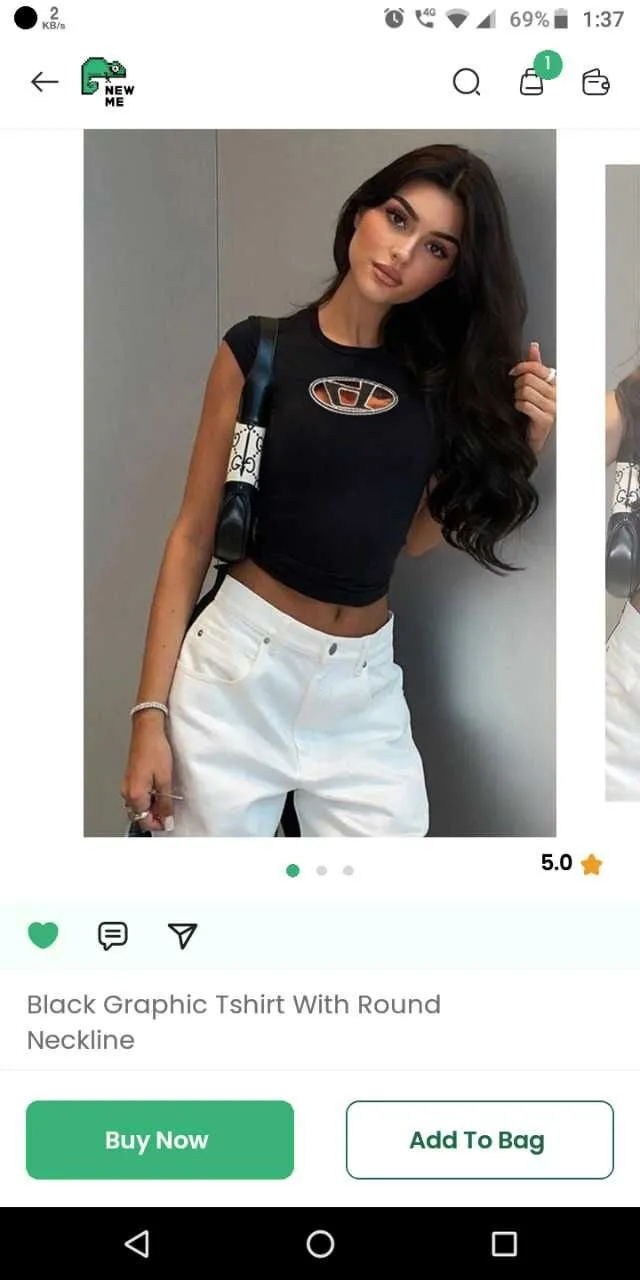
Task: Tap the system home button
Action: click(320, 1243)
